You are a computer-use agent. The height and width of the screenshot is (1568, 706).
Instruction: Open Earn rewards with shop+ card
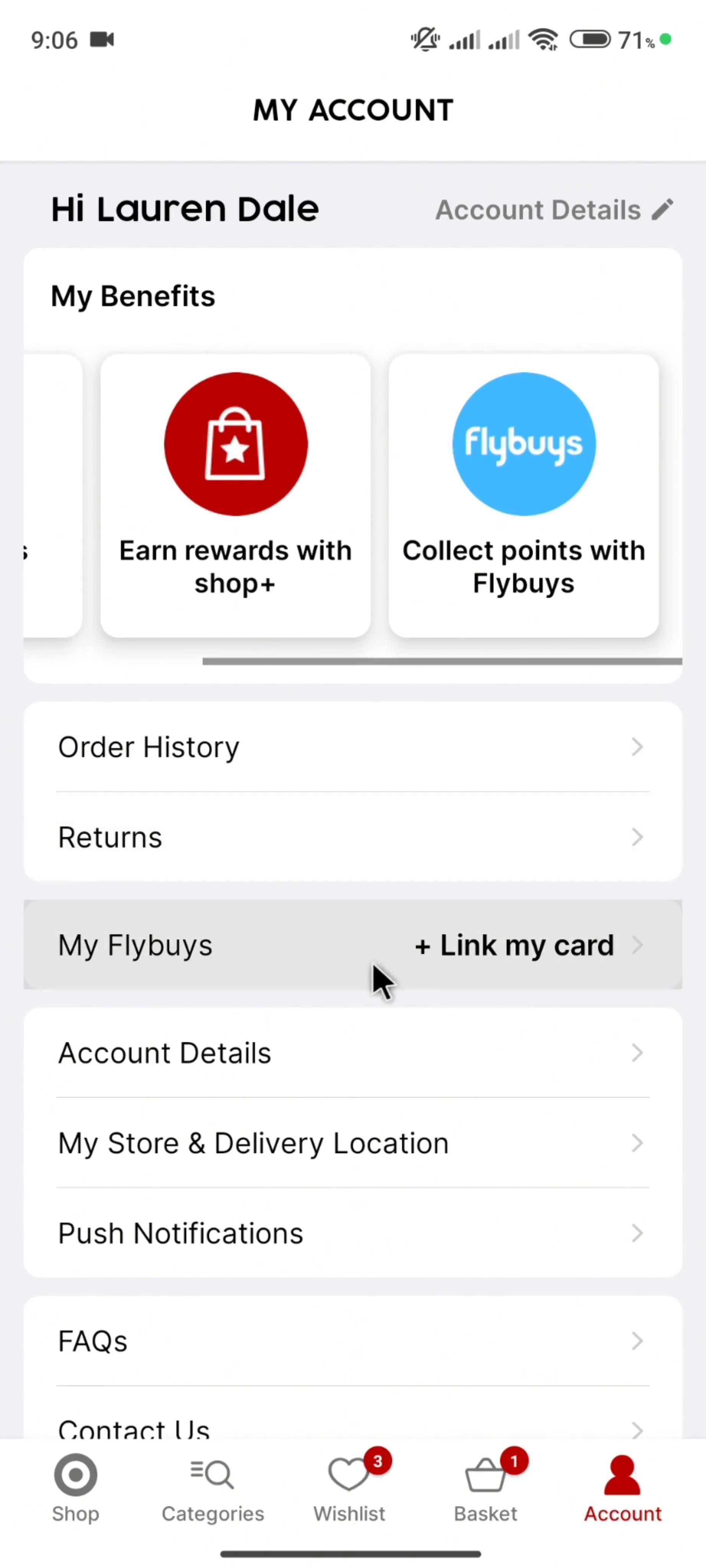point(235,495)
